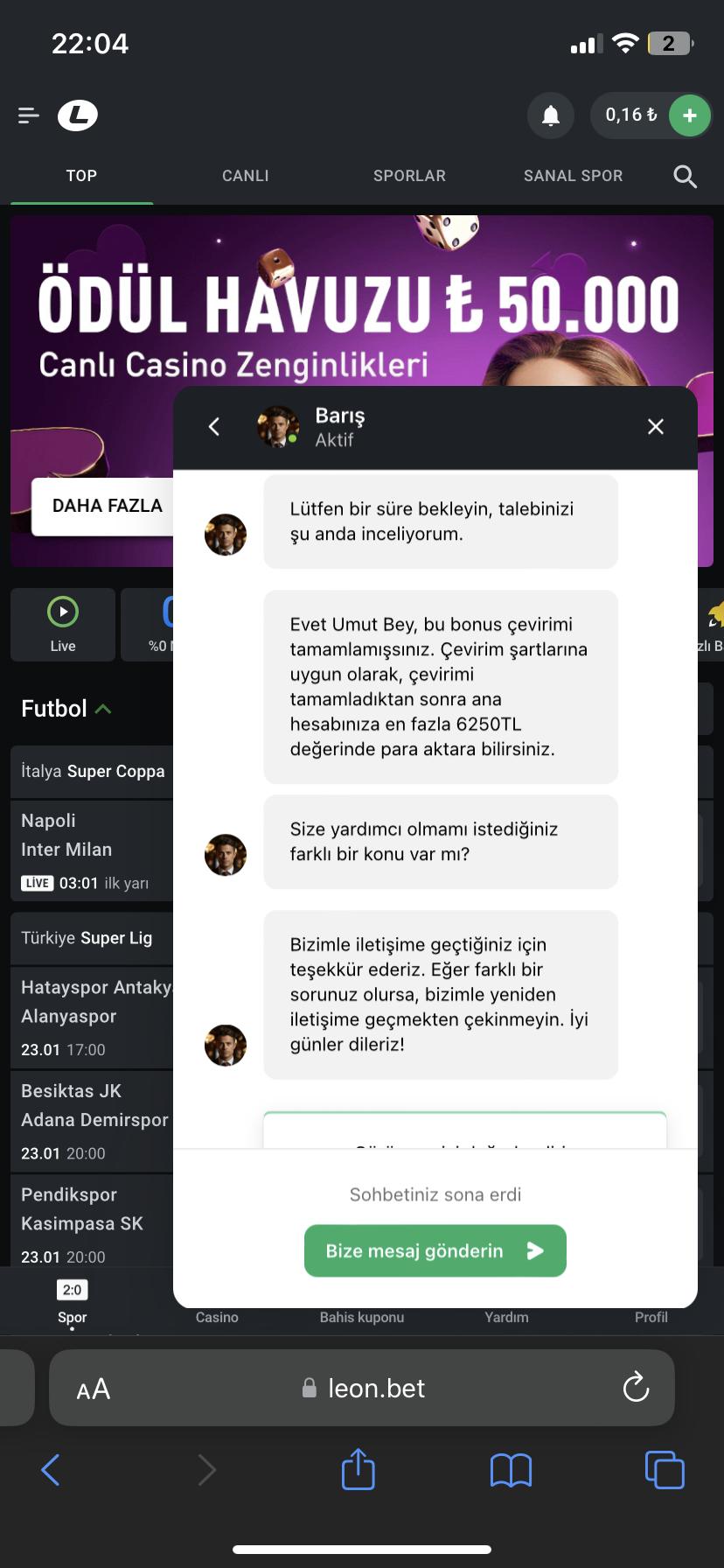Open Safari share sheet

(x=358, y=1469)
